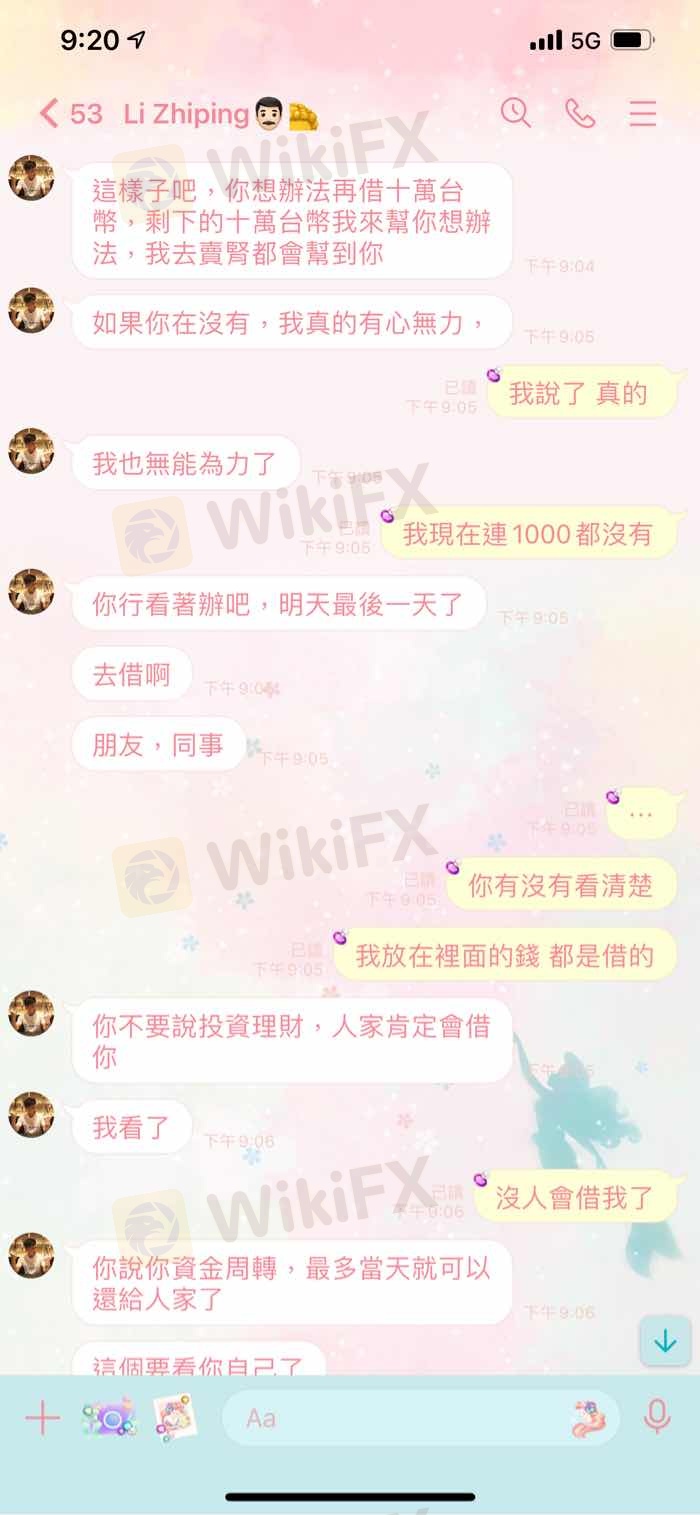Image resolution: width=700 pixels, height=1515 pixels.
Task: Open the camera from input bar
Action: 108,1418
